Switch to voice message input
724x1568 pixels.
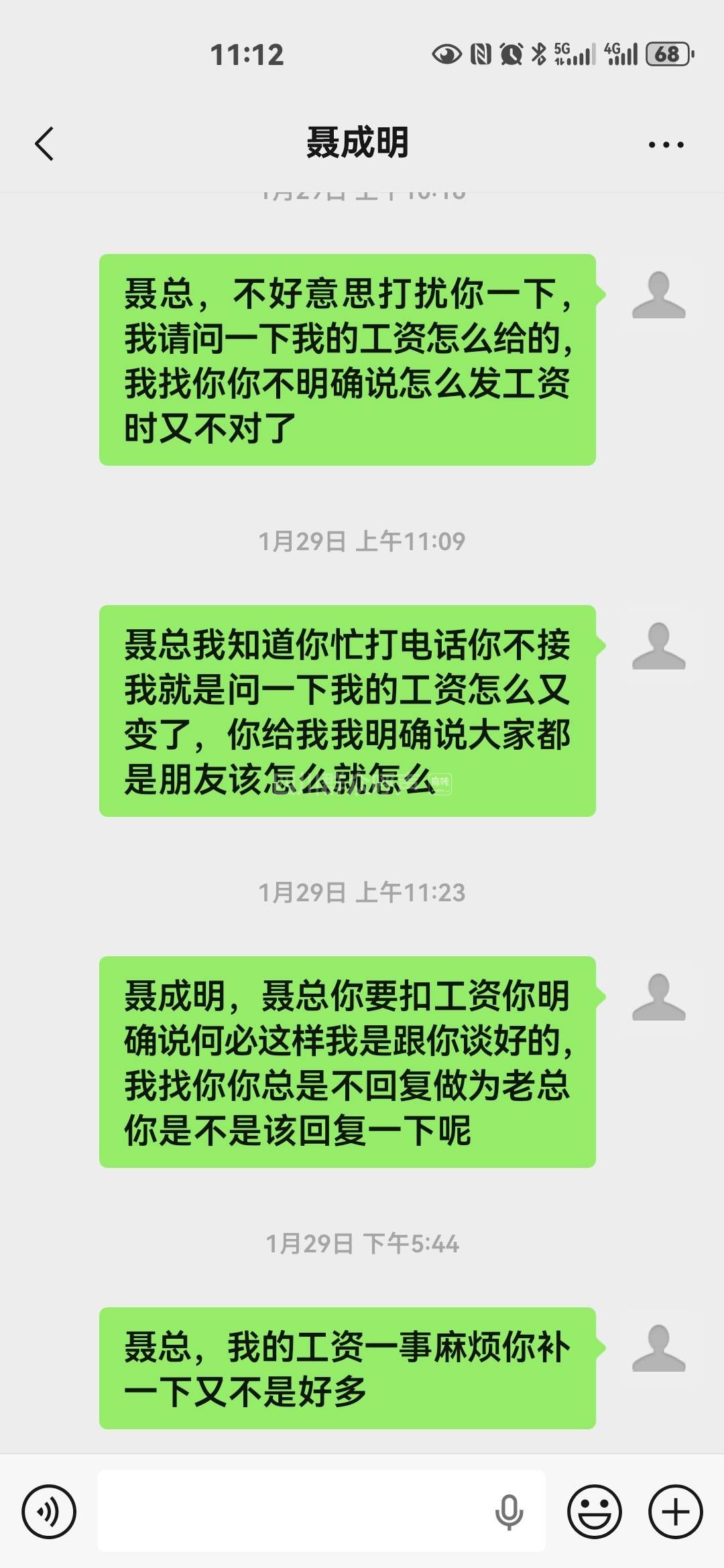pos(49,1512)
